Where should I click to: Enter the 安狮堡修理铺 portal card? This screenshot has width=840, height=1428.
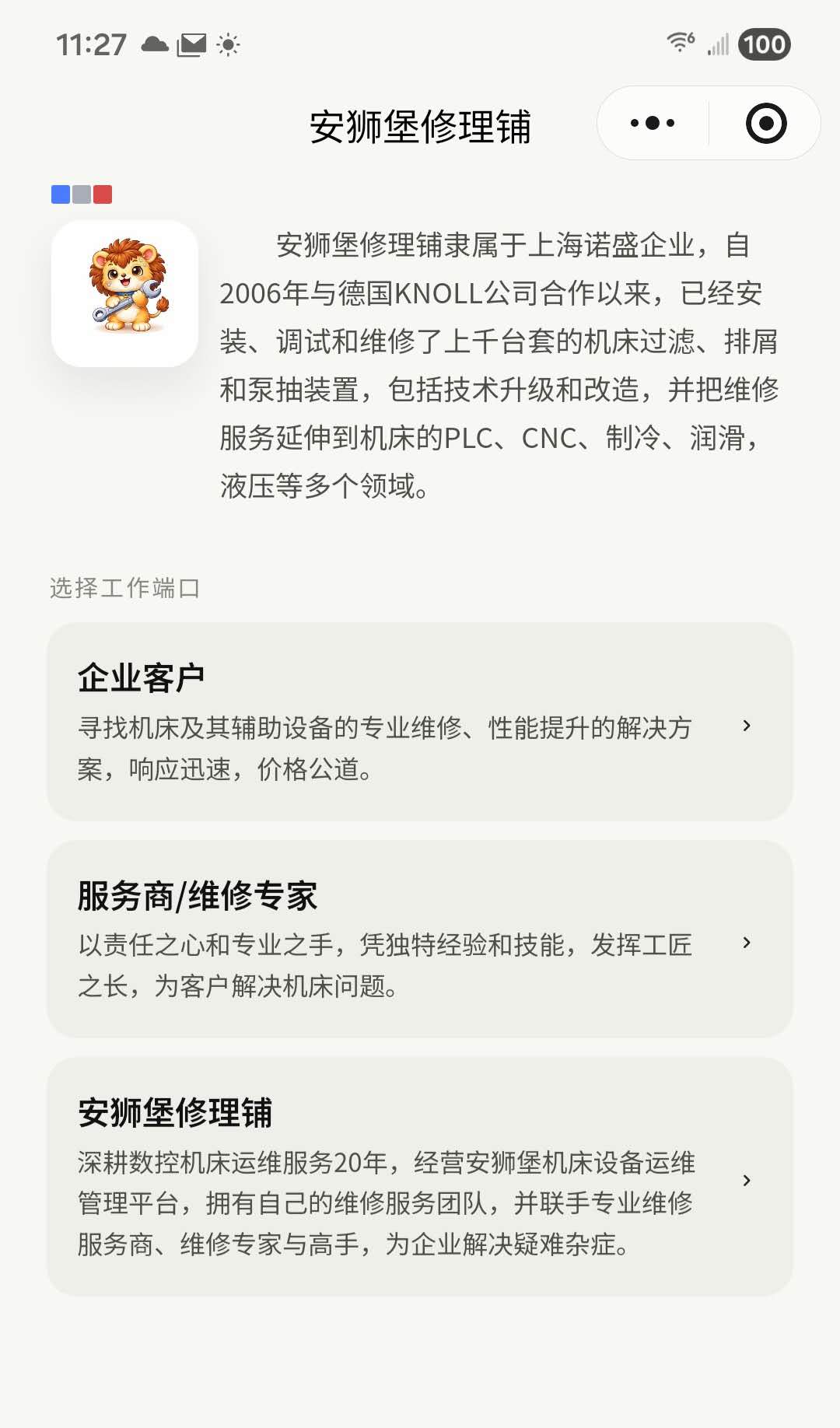[420, 1176]
